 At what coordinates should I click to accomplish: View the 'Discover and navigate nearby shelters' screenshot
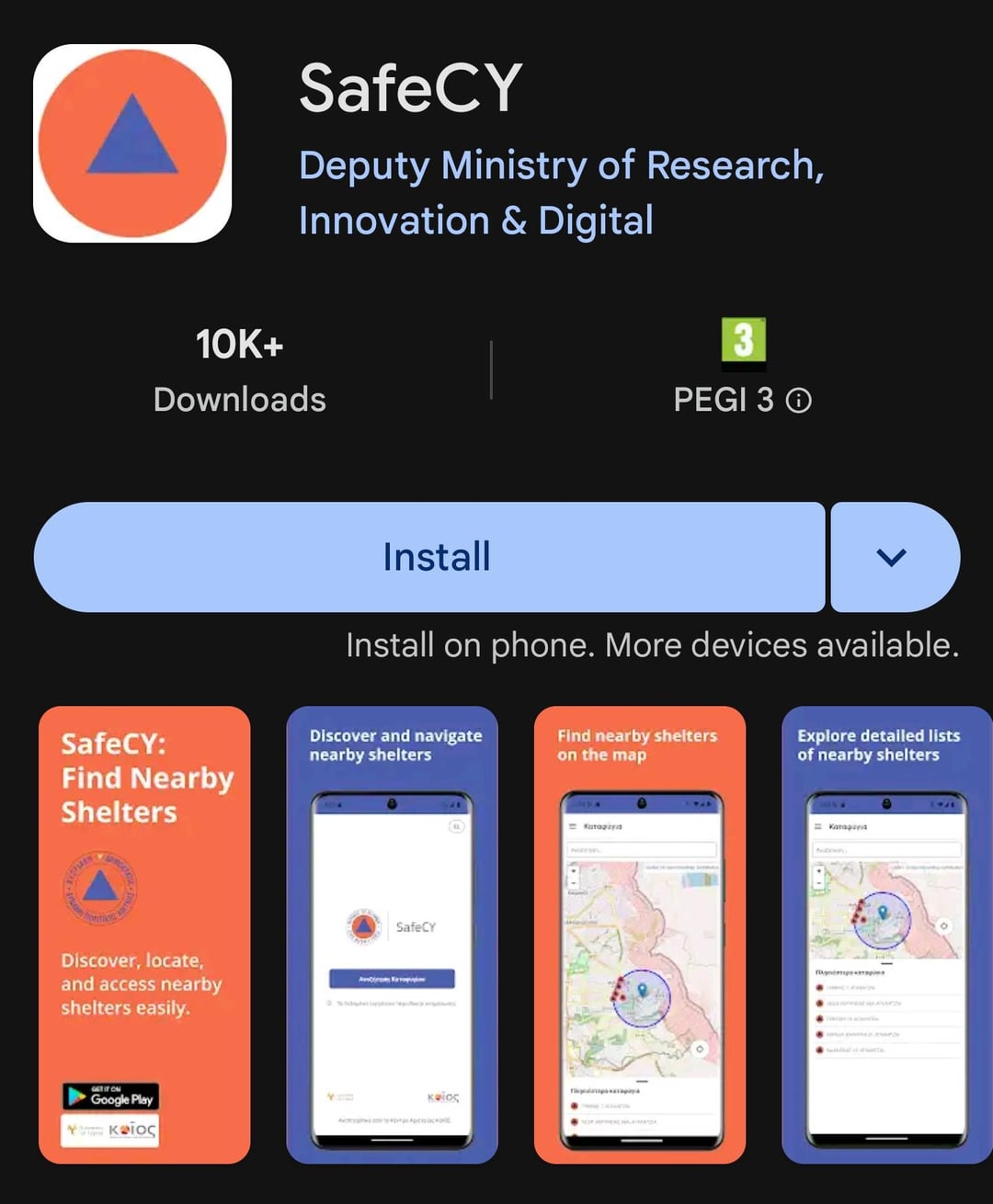pos(392,935)
